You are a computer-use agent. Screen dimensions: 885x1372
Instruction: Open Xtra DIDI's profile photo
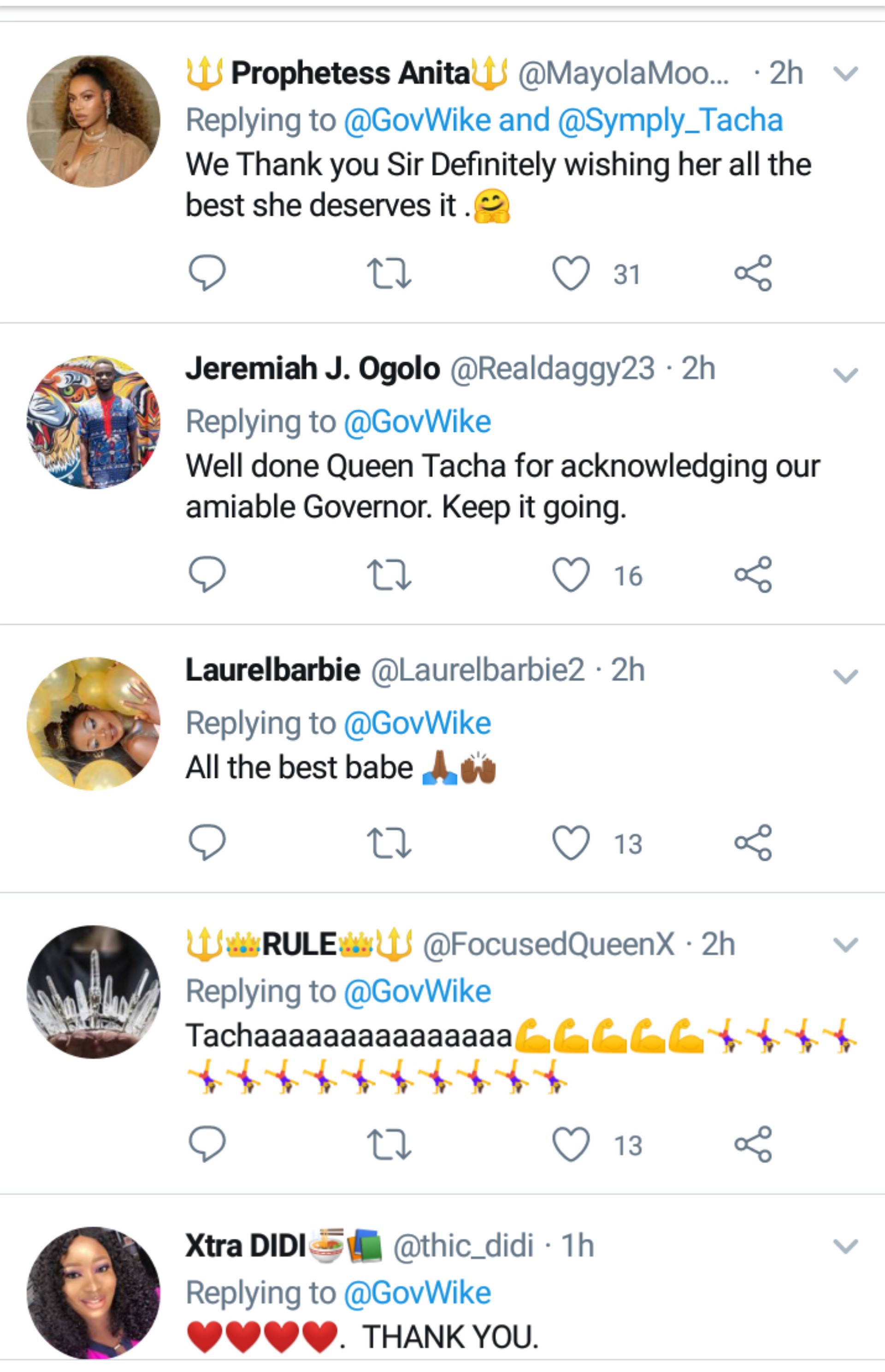94,1293
